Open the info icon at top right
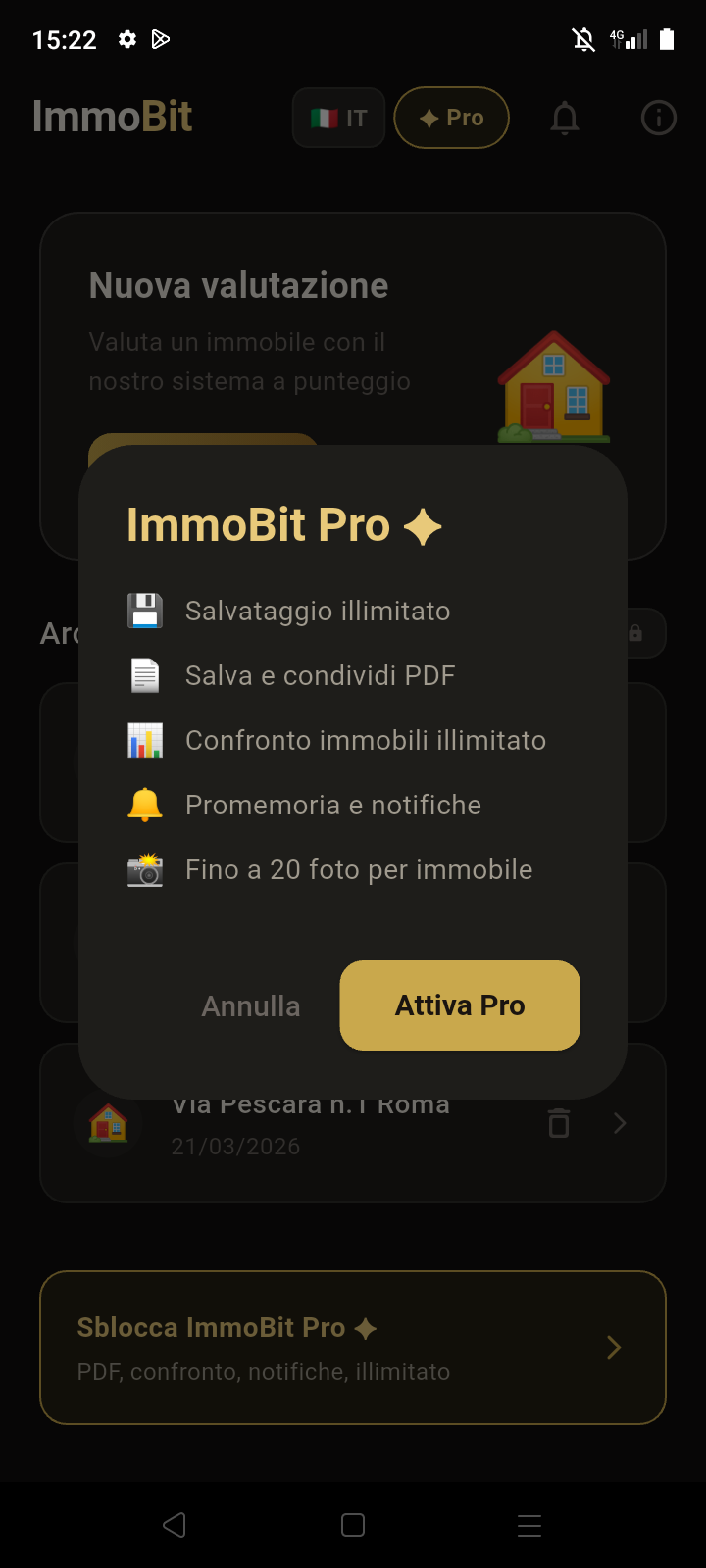The width and height of the screenshot is (706, 1568). click(x=658, y=118)
